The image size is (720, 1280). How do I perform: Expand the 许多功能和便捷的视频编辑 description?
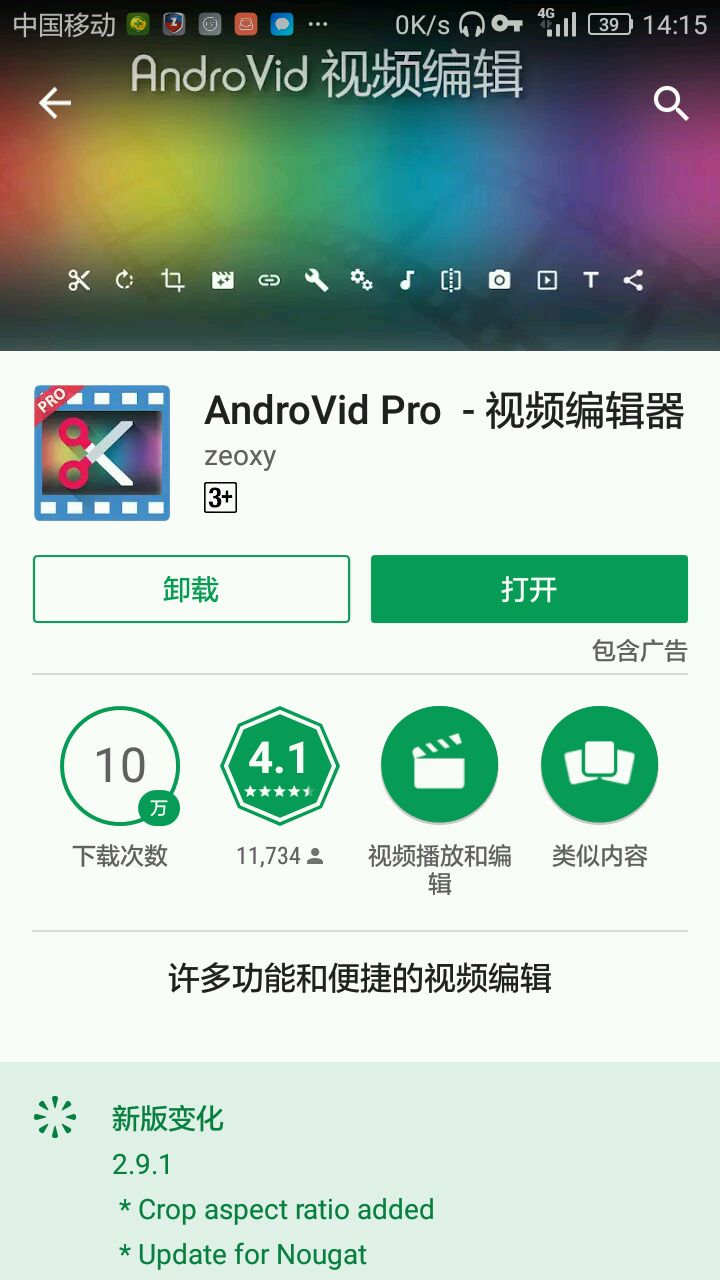[x=360, y=978]
